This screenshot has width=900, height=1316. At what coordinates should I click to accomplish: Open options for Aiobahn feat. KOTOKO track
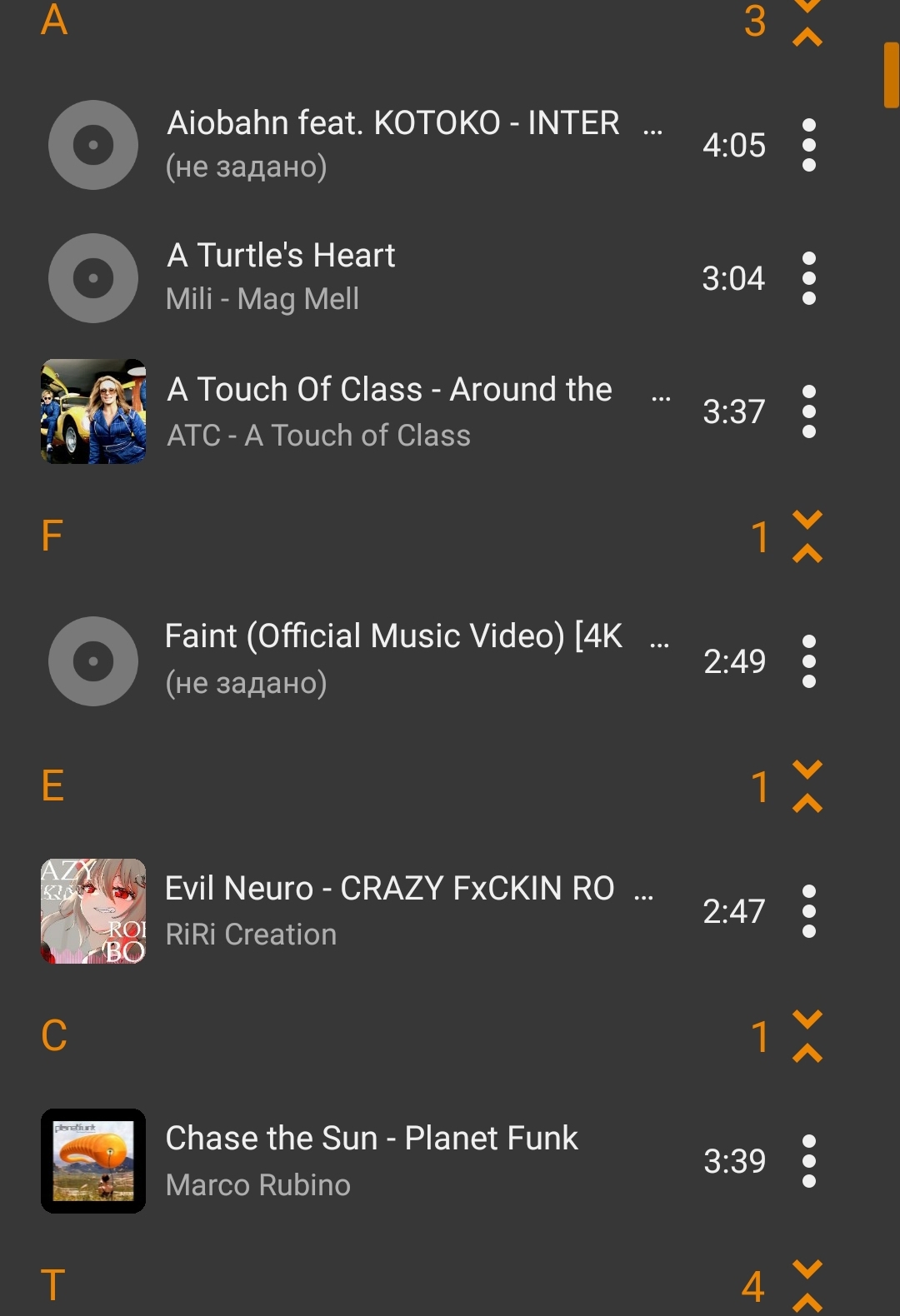[808, 145]
